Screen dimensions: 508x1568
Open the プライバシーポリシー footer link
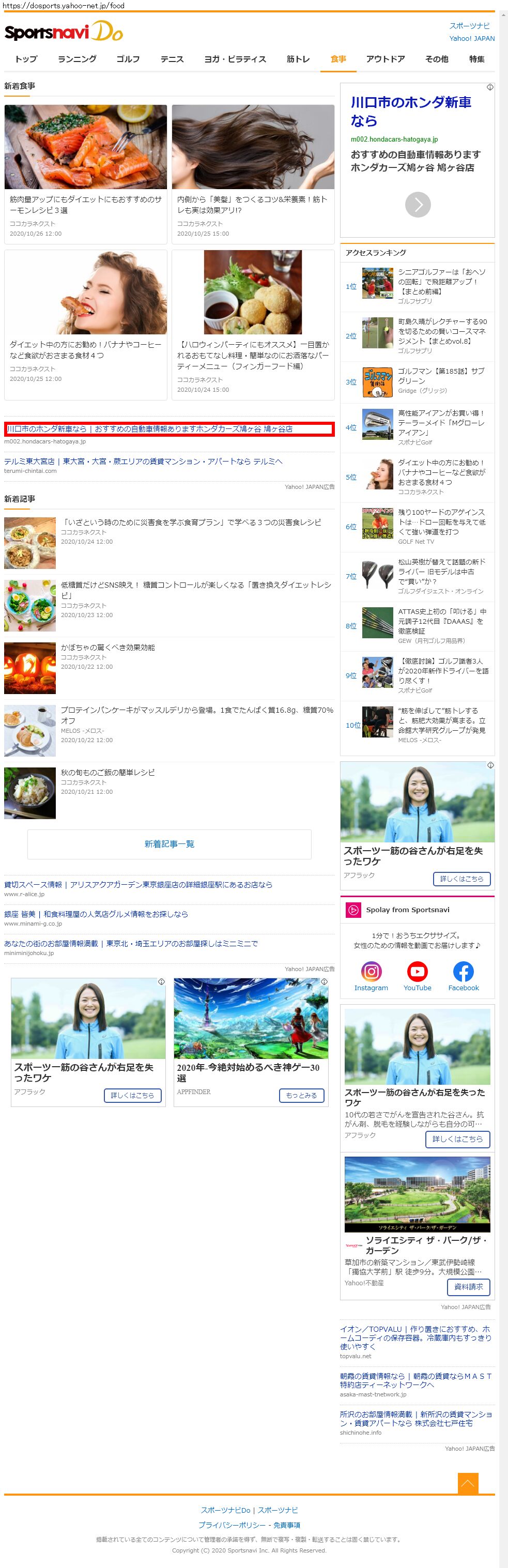[x=232, y=1525]
